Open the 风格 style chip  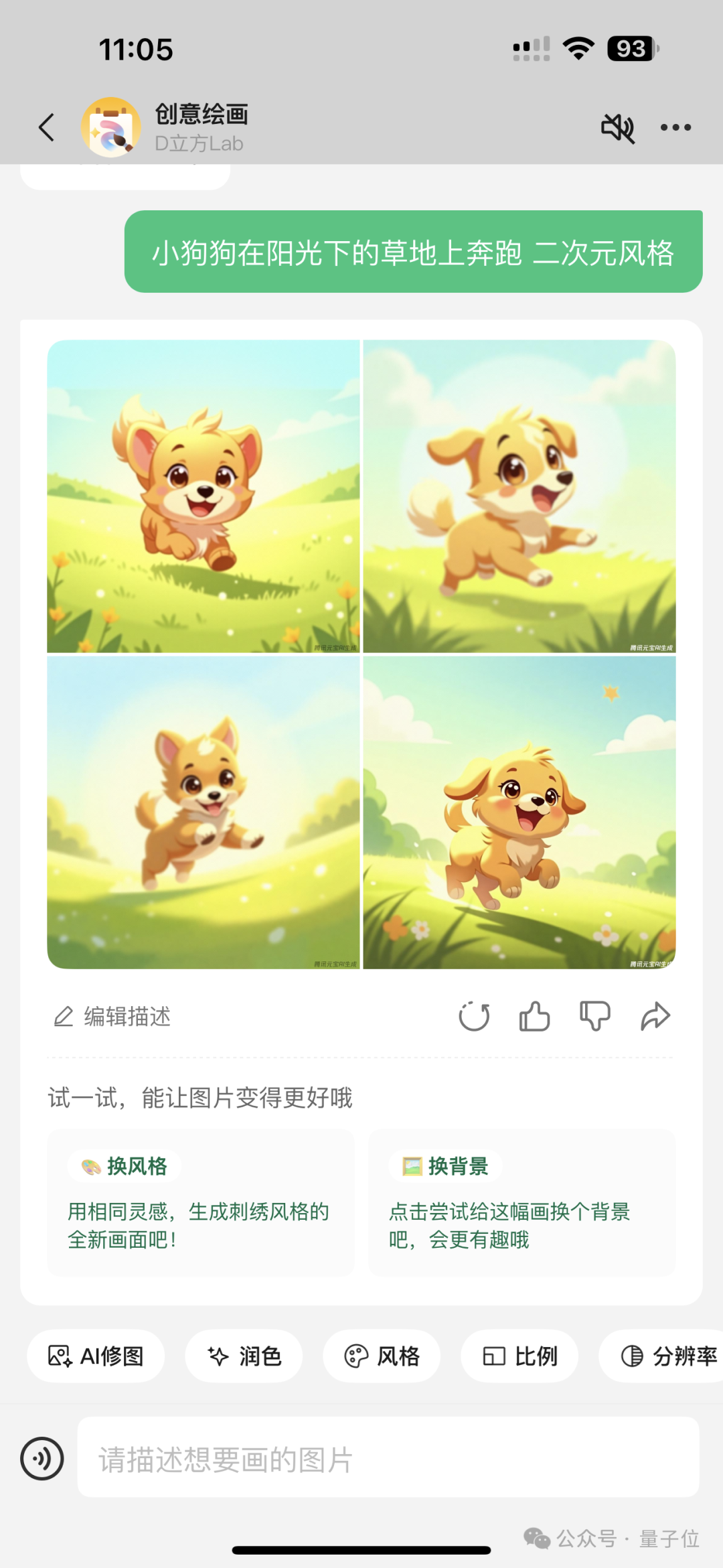click(x=382, y=1356)
